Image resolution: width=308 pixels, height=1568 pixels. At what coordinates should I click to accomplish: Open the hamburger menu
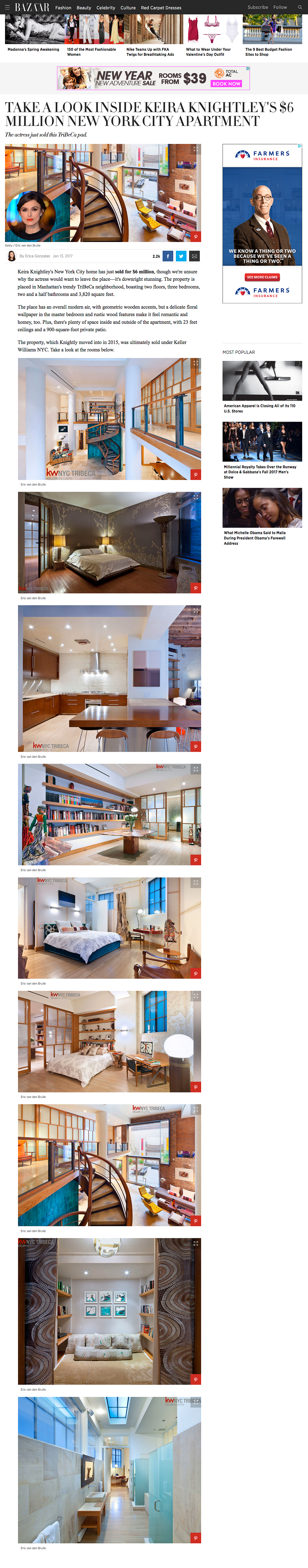tap(7, 7)
